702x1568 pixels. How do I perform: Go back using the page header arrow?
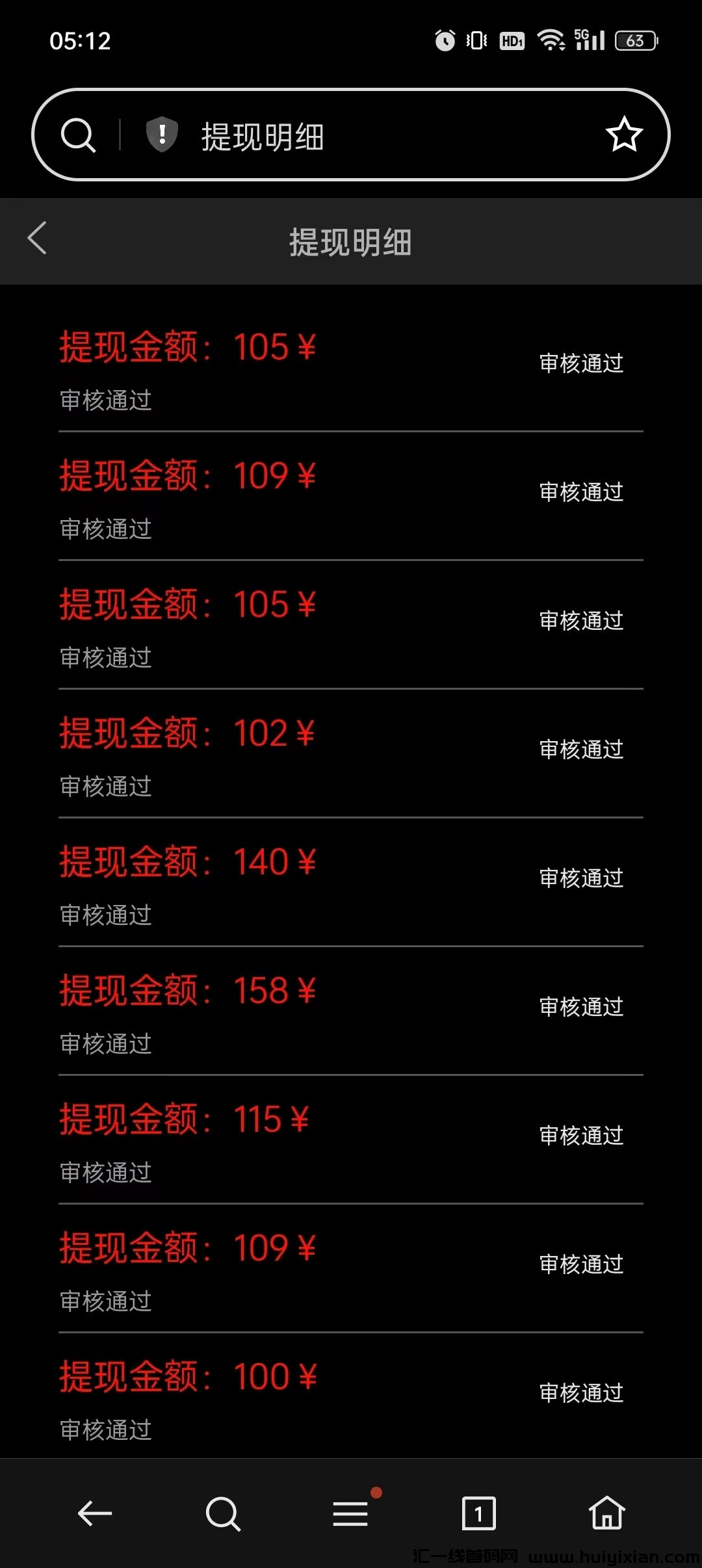(38, 238)
